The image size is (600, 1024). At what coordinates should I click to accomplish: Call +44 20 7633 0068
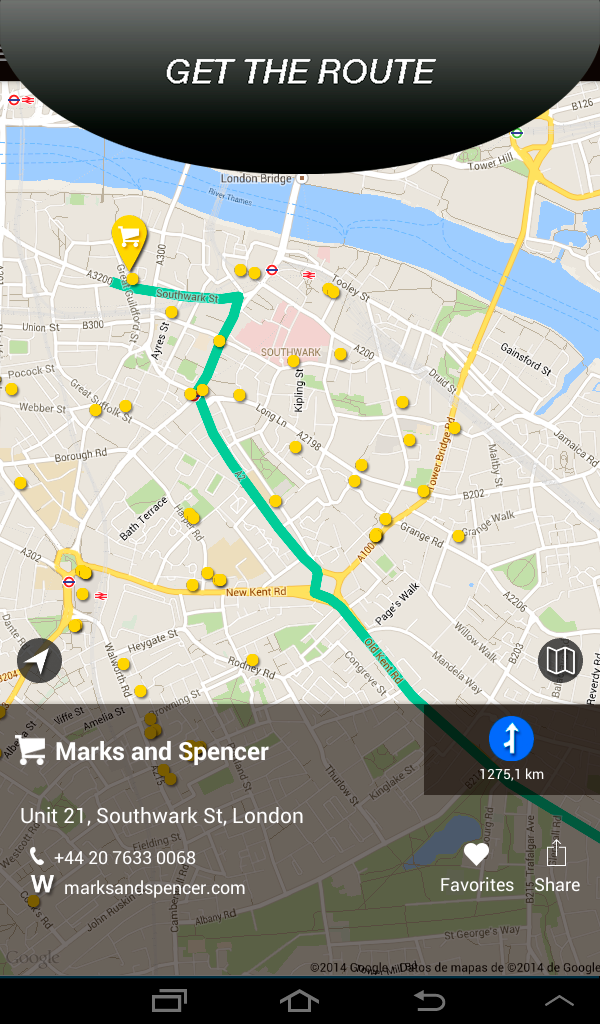click(124, 857)
